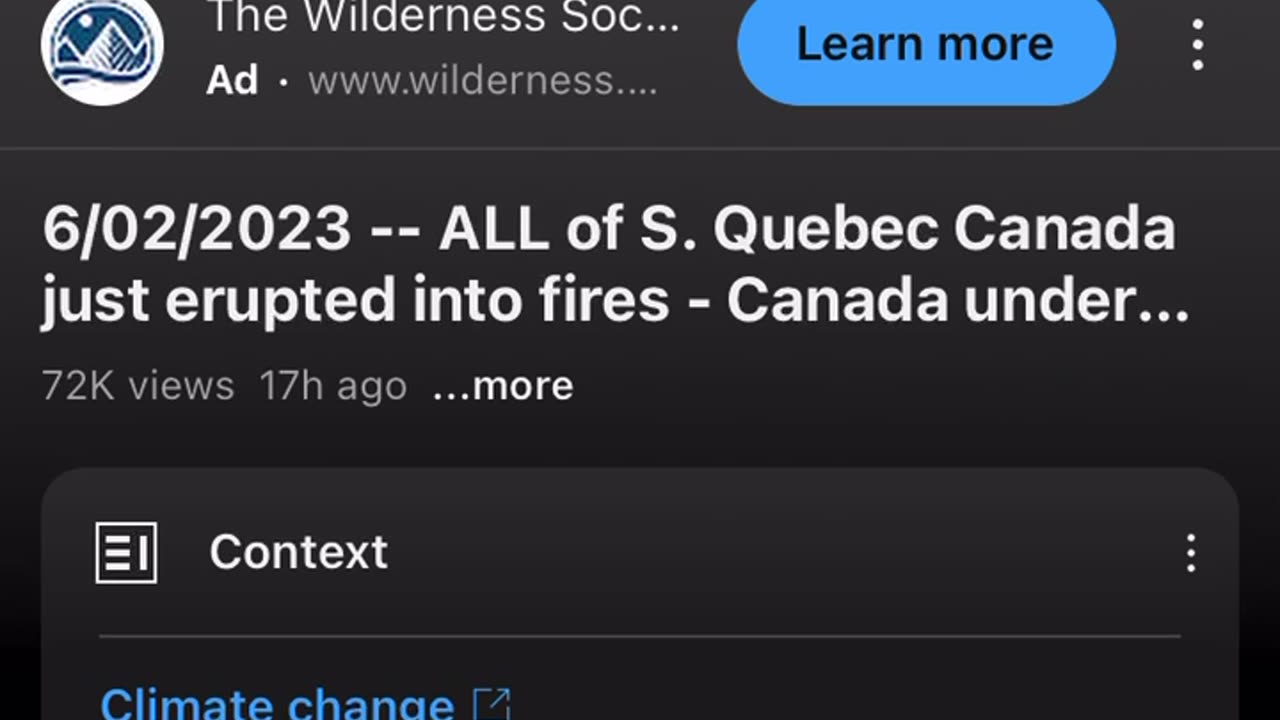
Task: Tap the Learn more ad button
Action: (926, 45)
